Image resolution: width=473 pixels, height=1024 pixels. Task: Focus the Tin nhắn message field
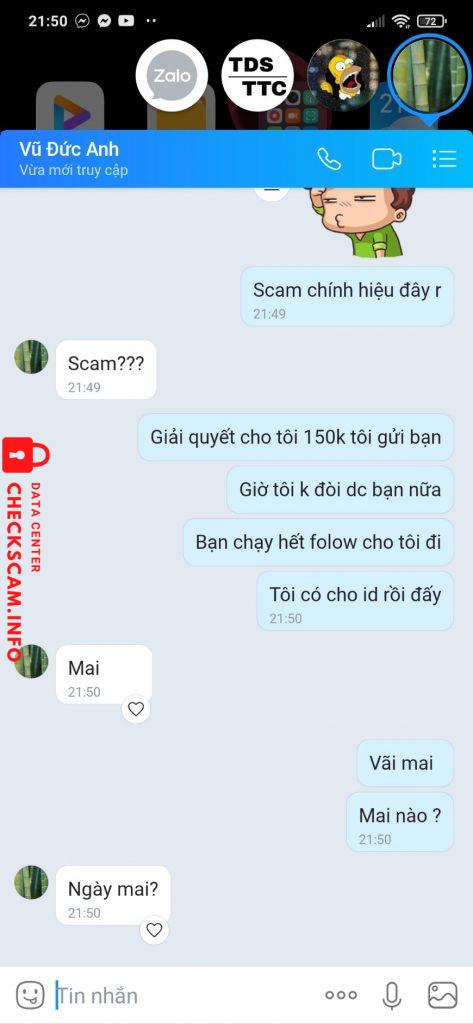186,995
